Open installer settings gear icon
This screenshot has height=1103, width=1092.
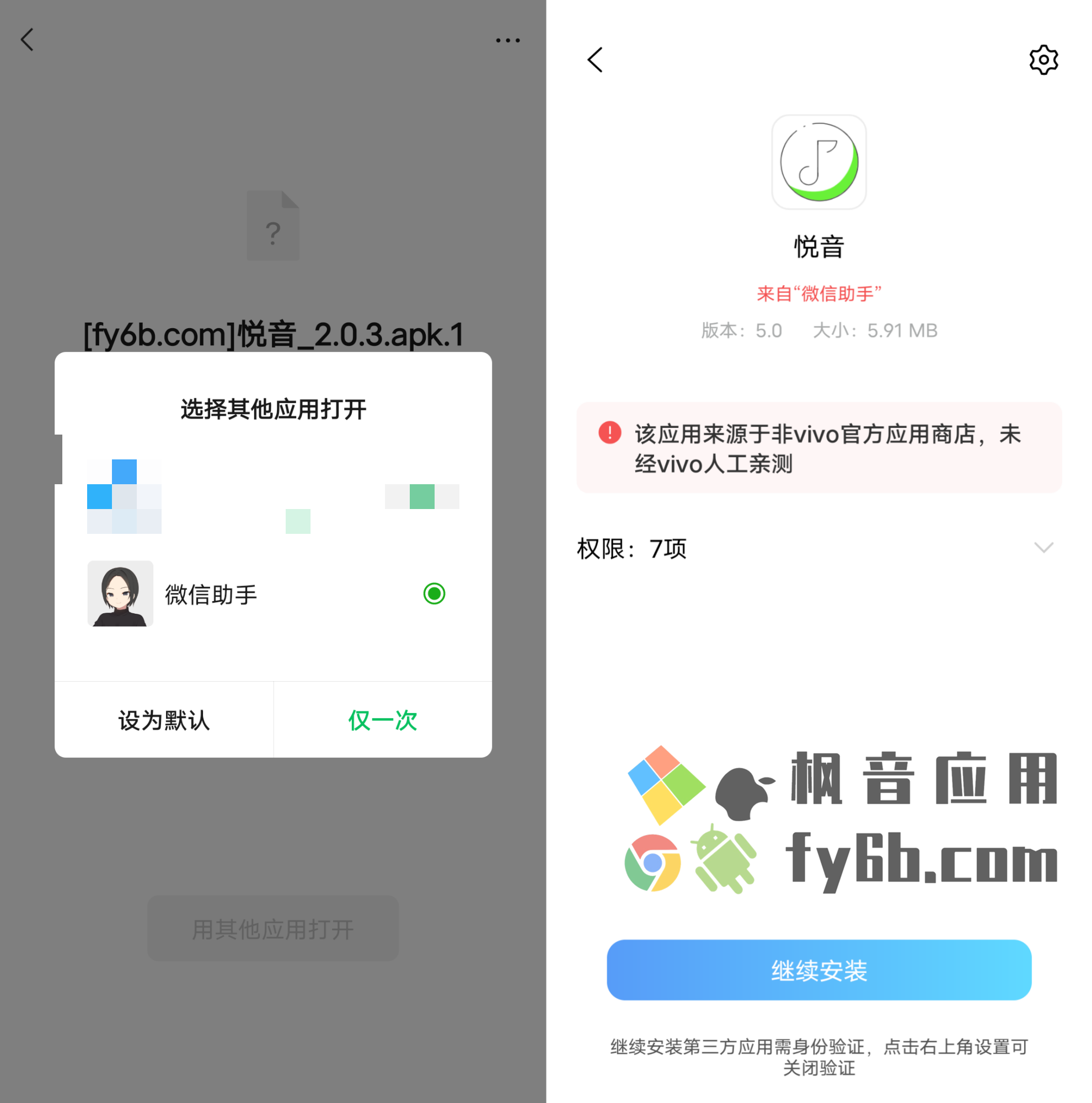coord(1043,60)
